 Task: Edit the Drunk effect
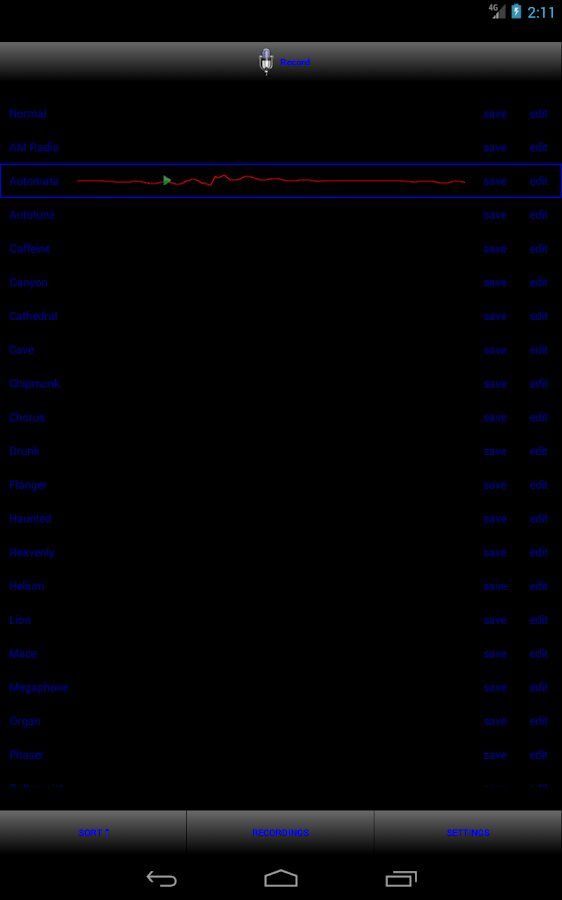point(538,451)
